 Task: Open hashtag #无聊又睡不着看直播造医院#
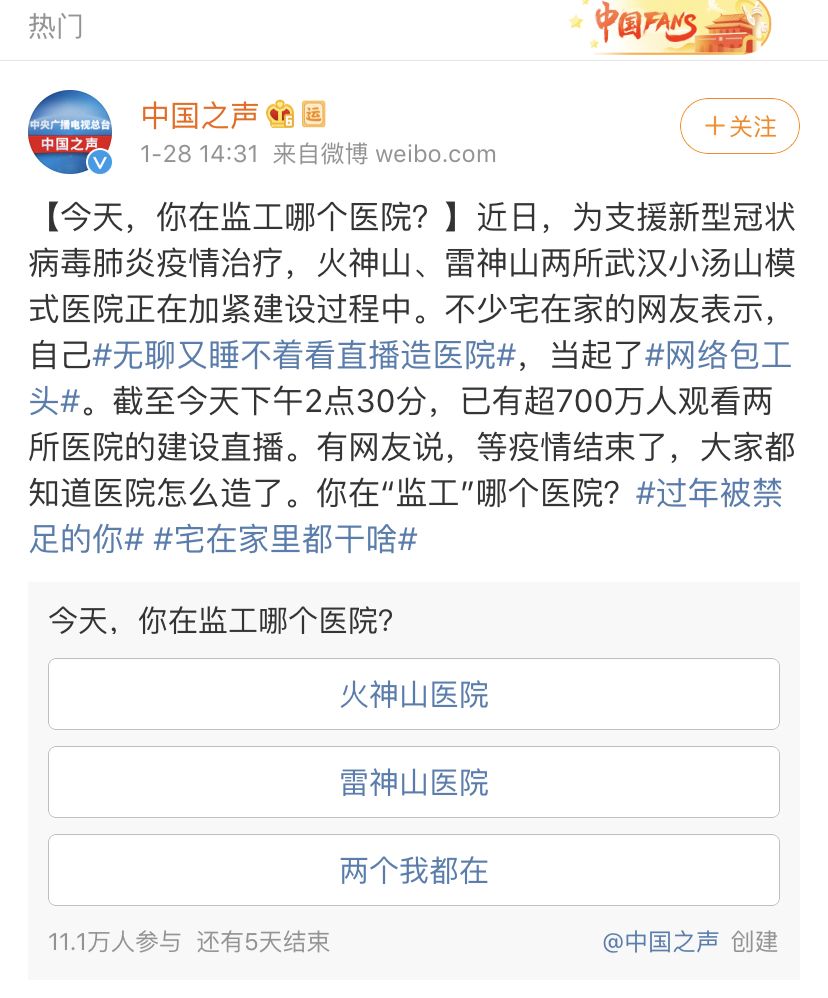304,357
